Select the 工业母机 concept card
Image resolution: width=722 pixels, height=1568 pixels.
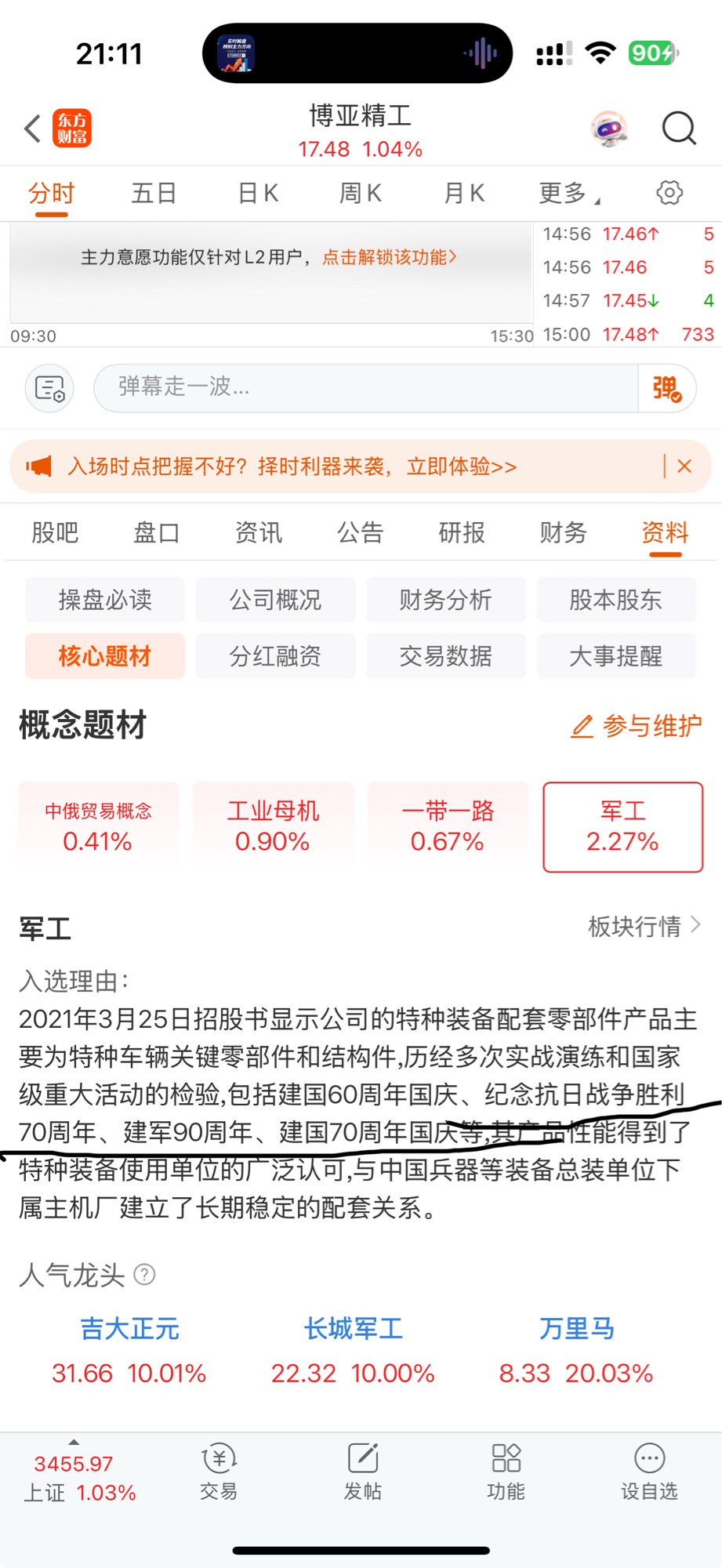tap(273, 826)
